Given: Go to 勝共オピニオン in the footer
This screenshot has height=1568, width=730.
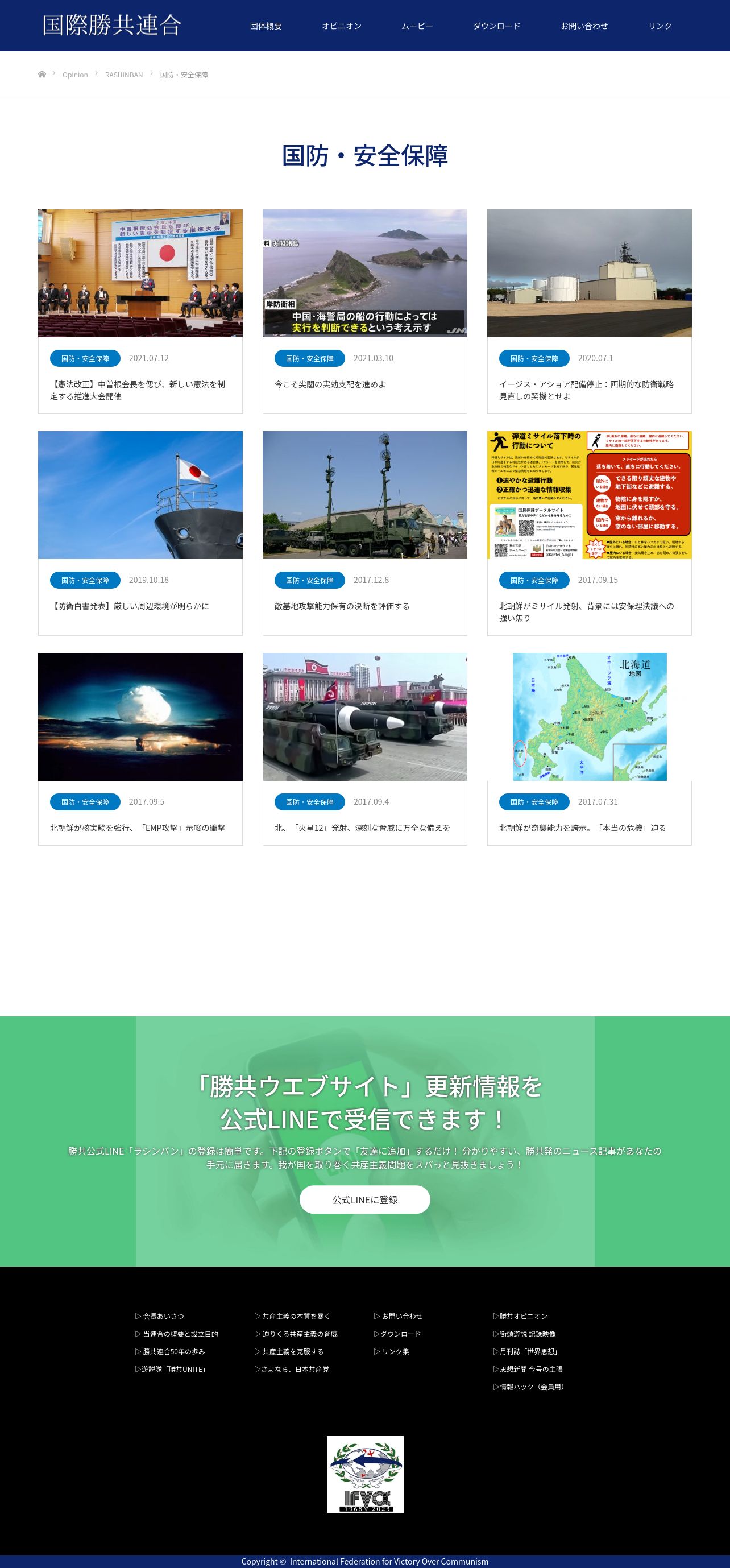Looking at the screenshot, I should pyautogui.click(x=520, y=1316).
